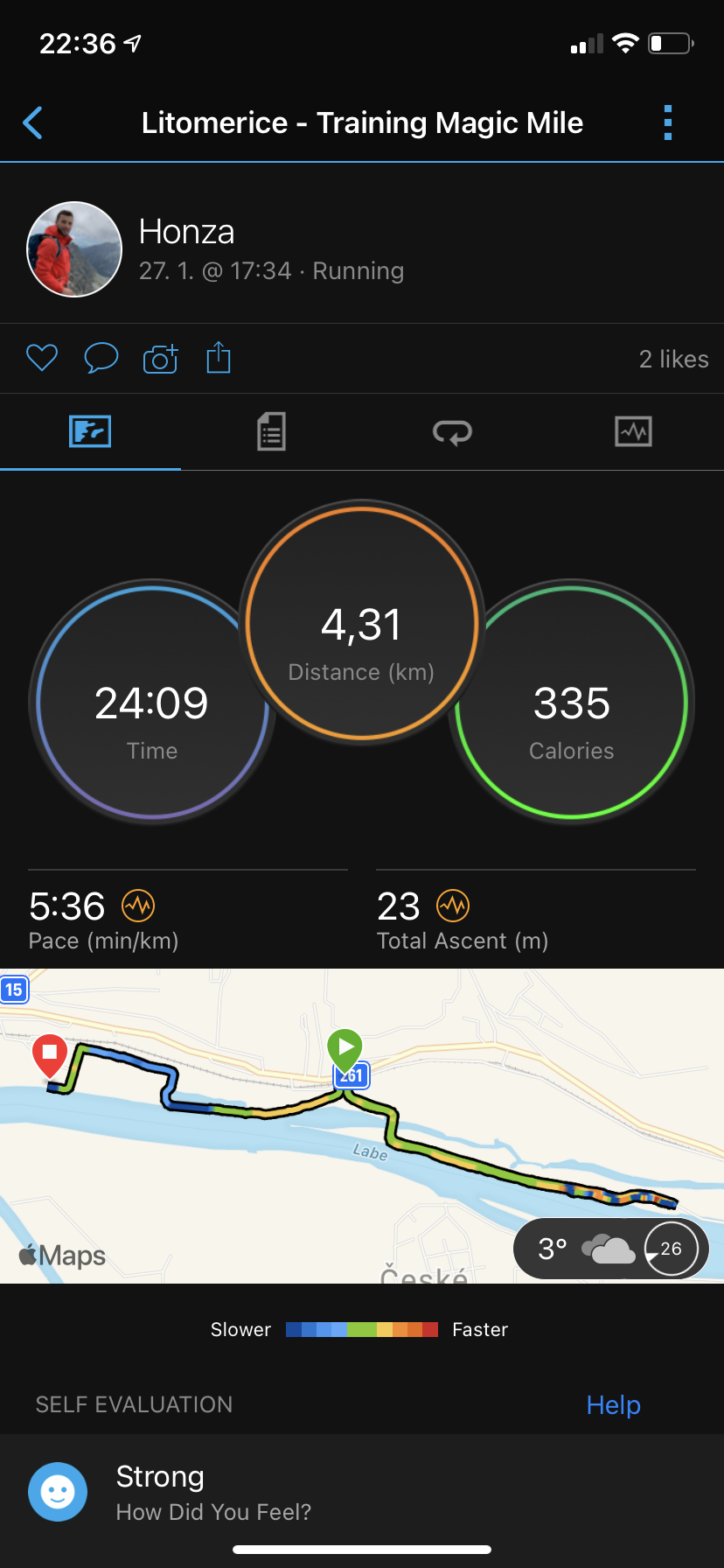Edit the Strong self evaluation row
The image size is (724, 1568).
point(362,1492)
